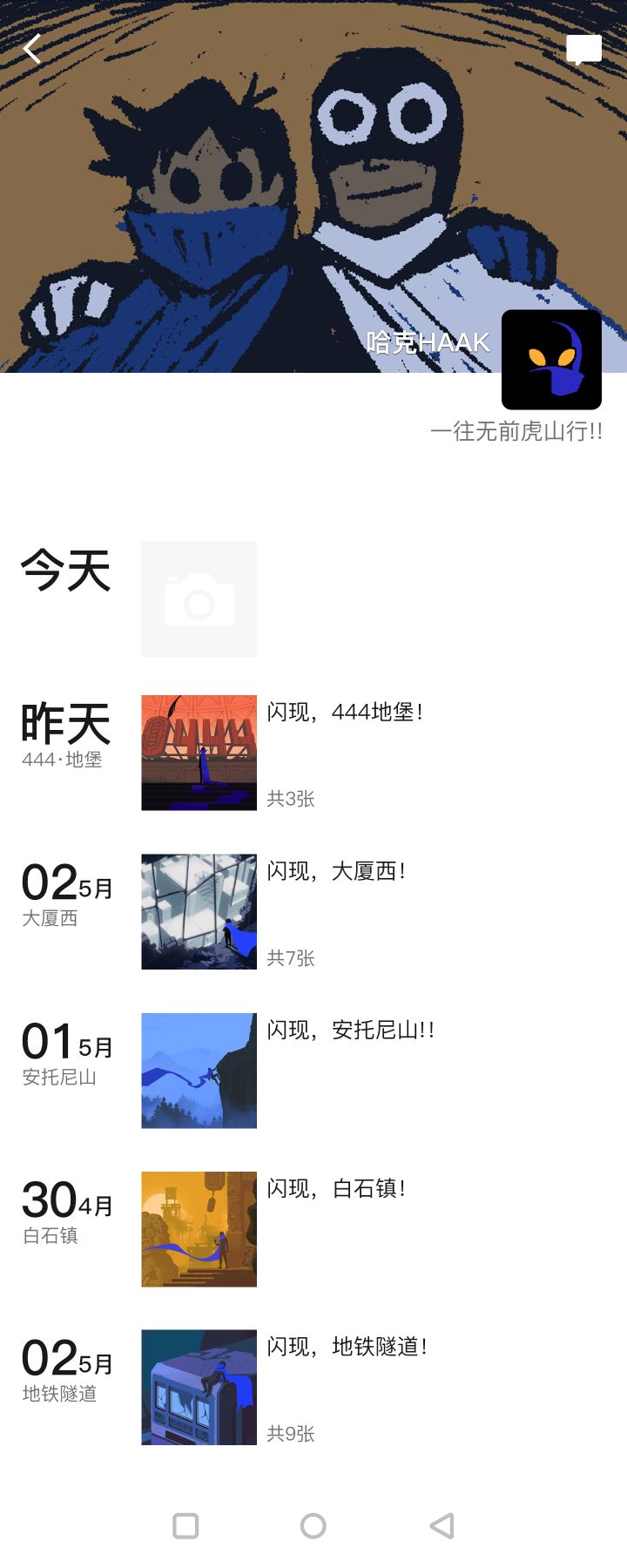Tap the 共3张 photo count label
Screen dimensions: 627x1568
point(291,799)
